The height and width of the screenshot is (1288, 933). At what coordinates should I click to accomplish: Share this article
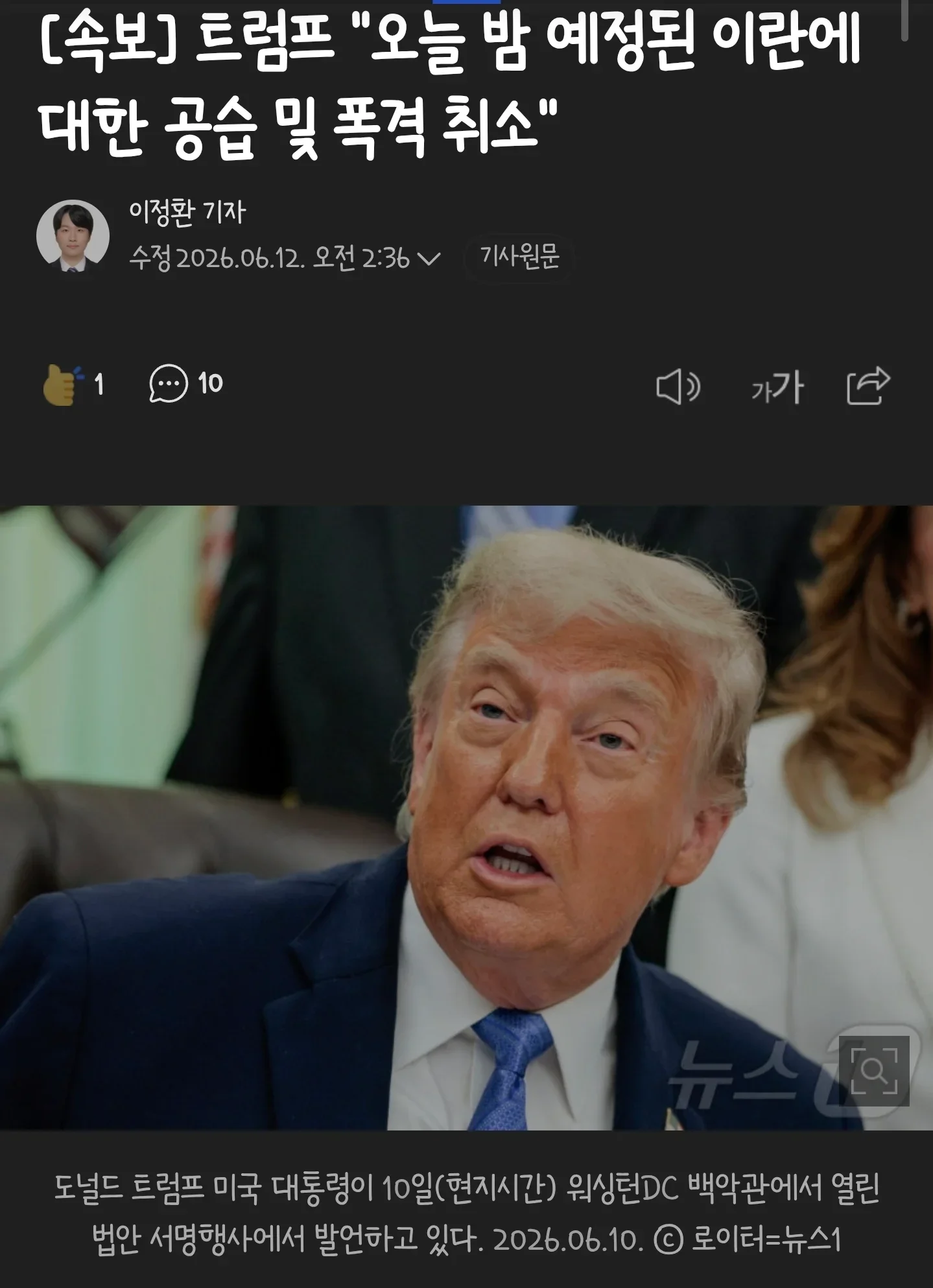tap(869, 386)
